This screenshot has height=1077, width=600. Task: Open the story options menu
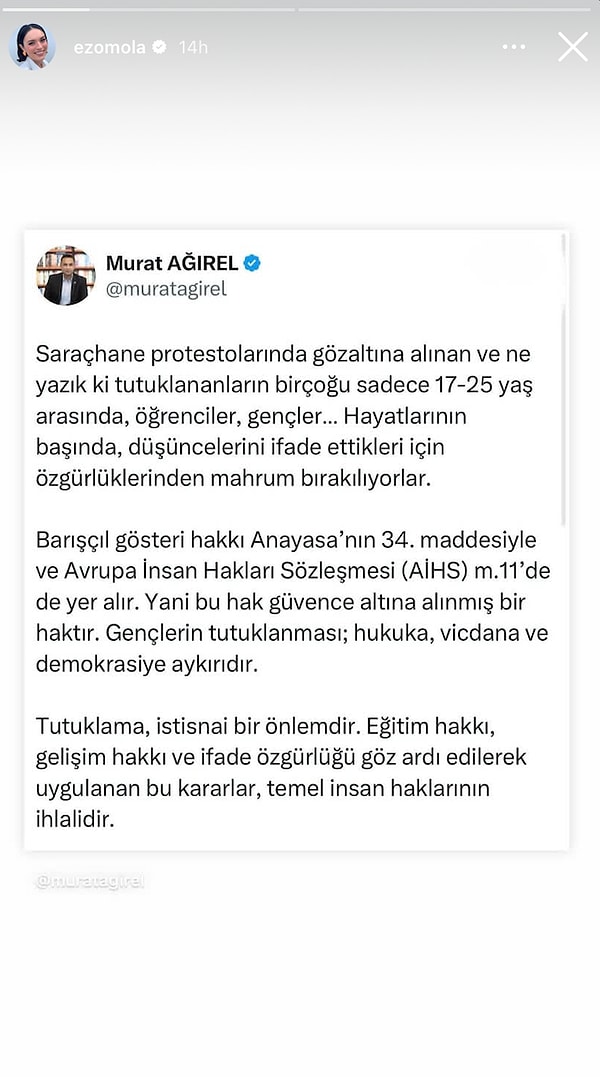[x=514, y=47]
